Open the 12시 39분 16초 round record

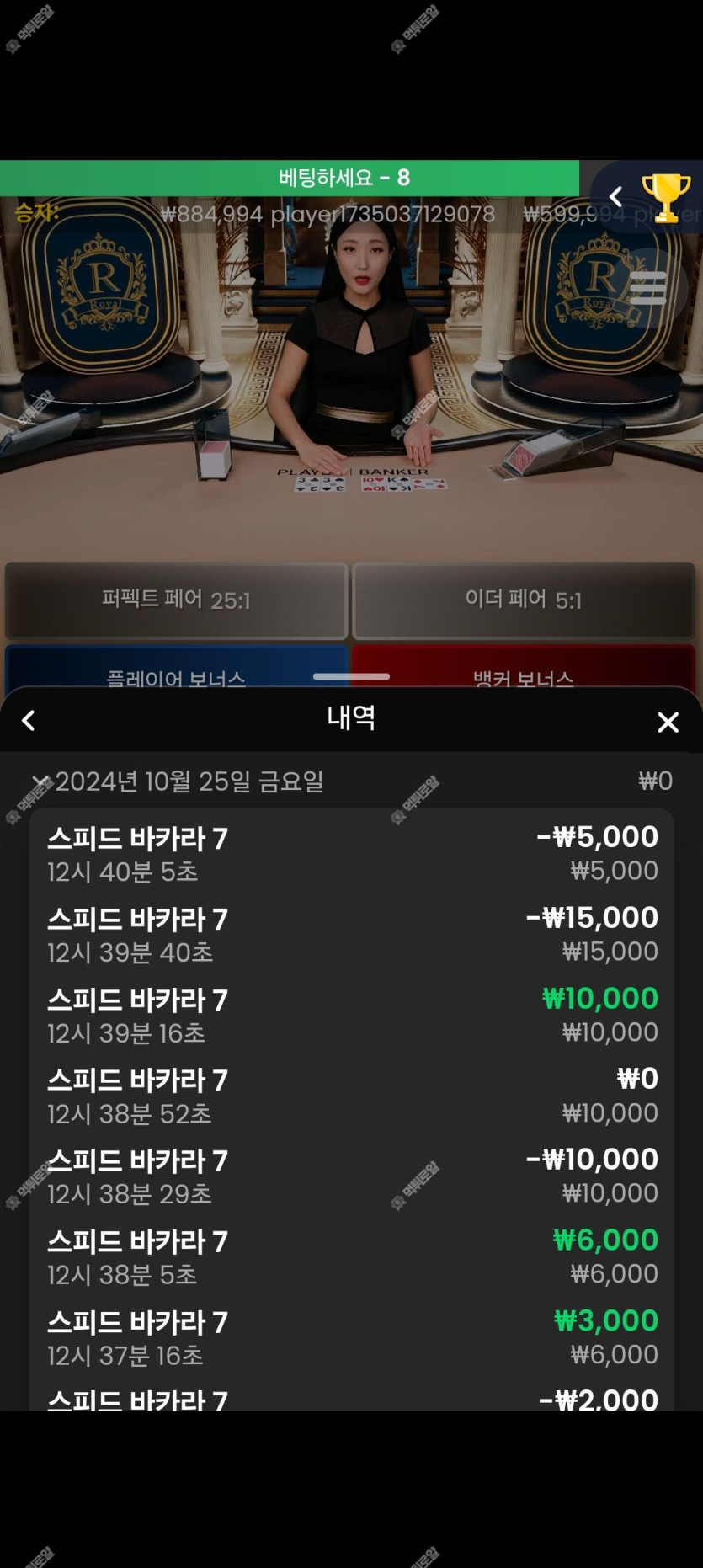[351, 1016]
